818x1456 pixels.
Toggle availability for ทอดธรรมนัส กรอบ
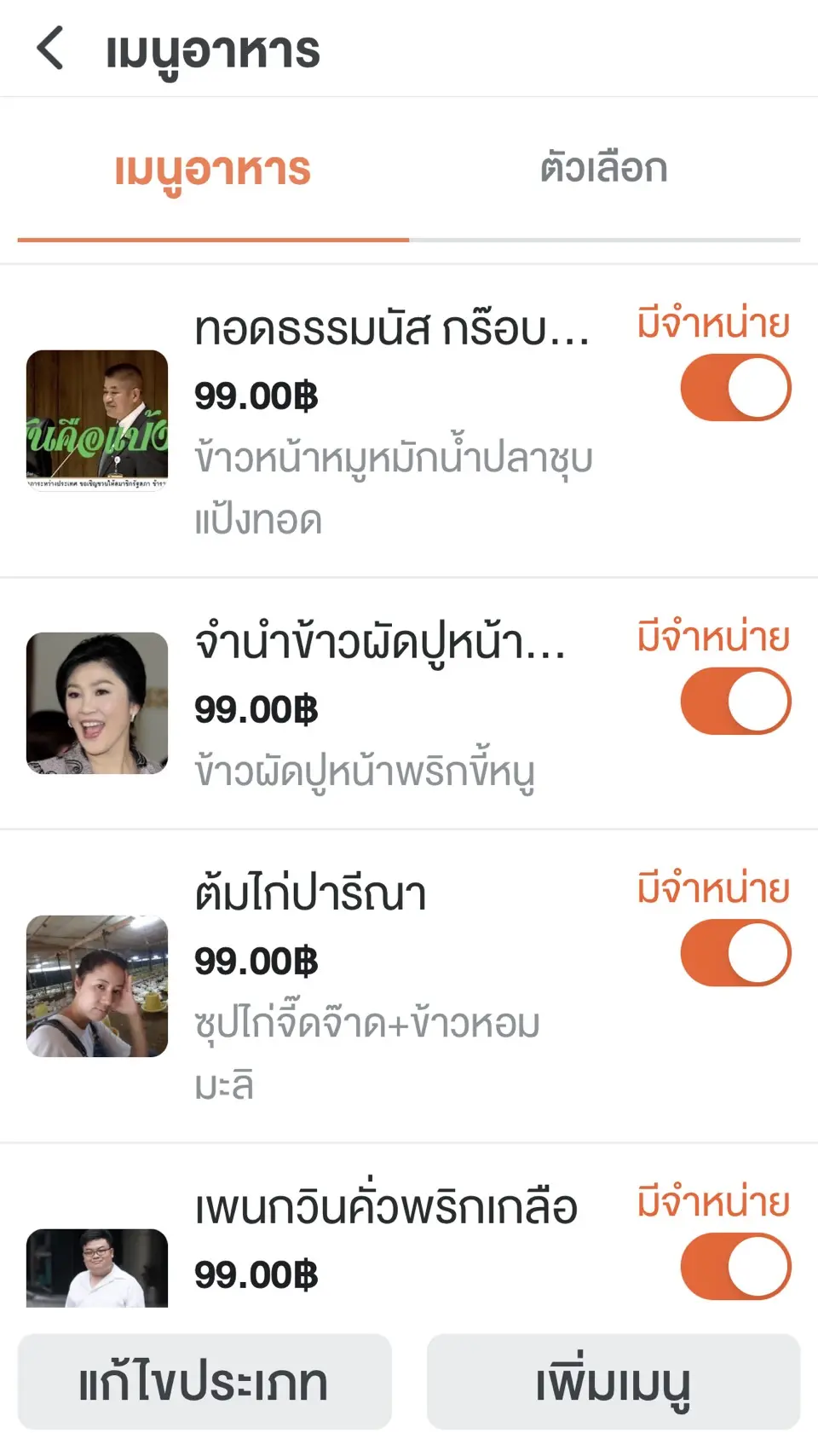pos(735,389)
